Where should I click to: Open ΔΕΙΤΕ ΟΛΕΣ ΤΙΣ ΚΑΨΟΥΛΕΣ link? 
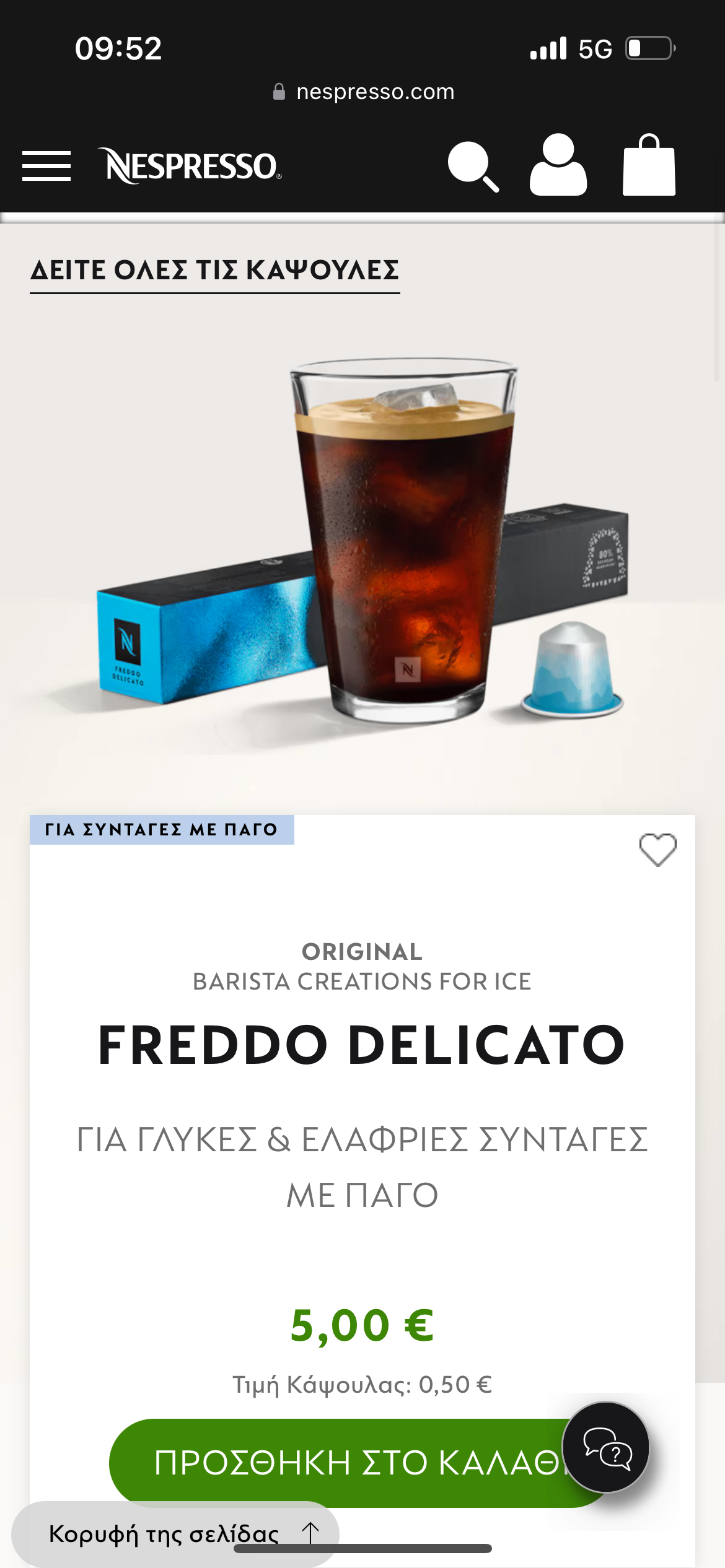point(214,271)
